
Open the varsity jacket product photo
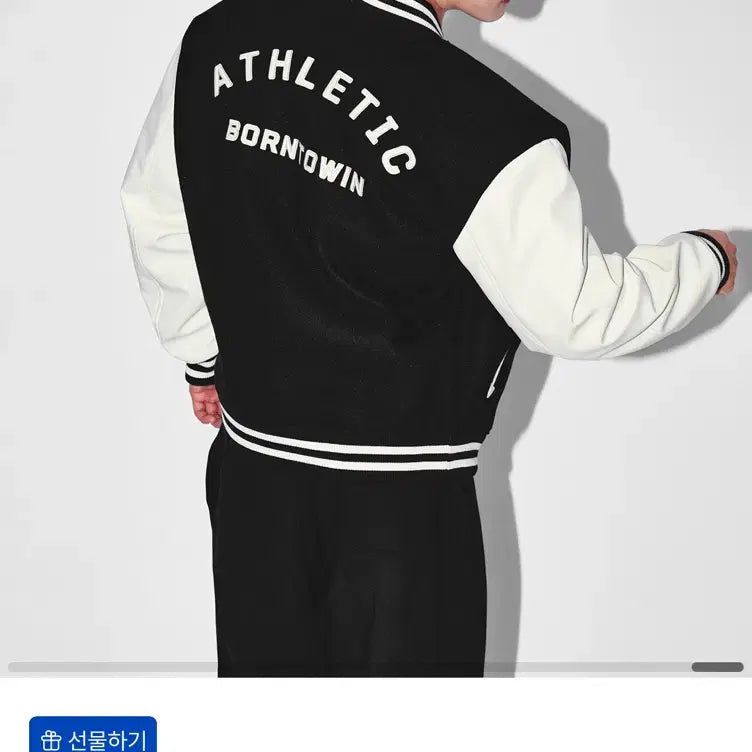(376, 330)
